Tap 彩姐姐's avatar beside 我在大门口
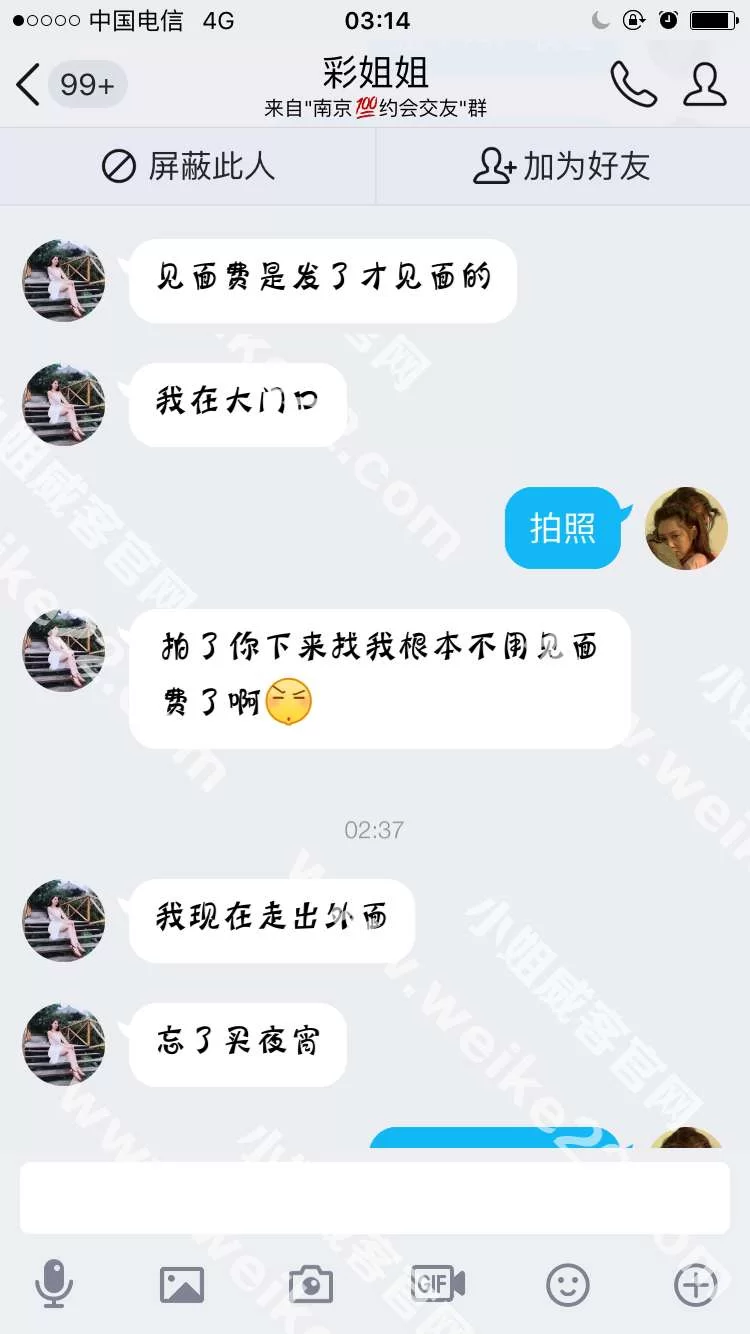The image size is (750, 1334). click(x=64, y=404)
